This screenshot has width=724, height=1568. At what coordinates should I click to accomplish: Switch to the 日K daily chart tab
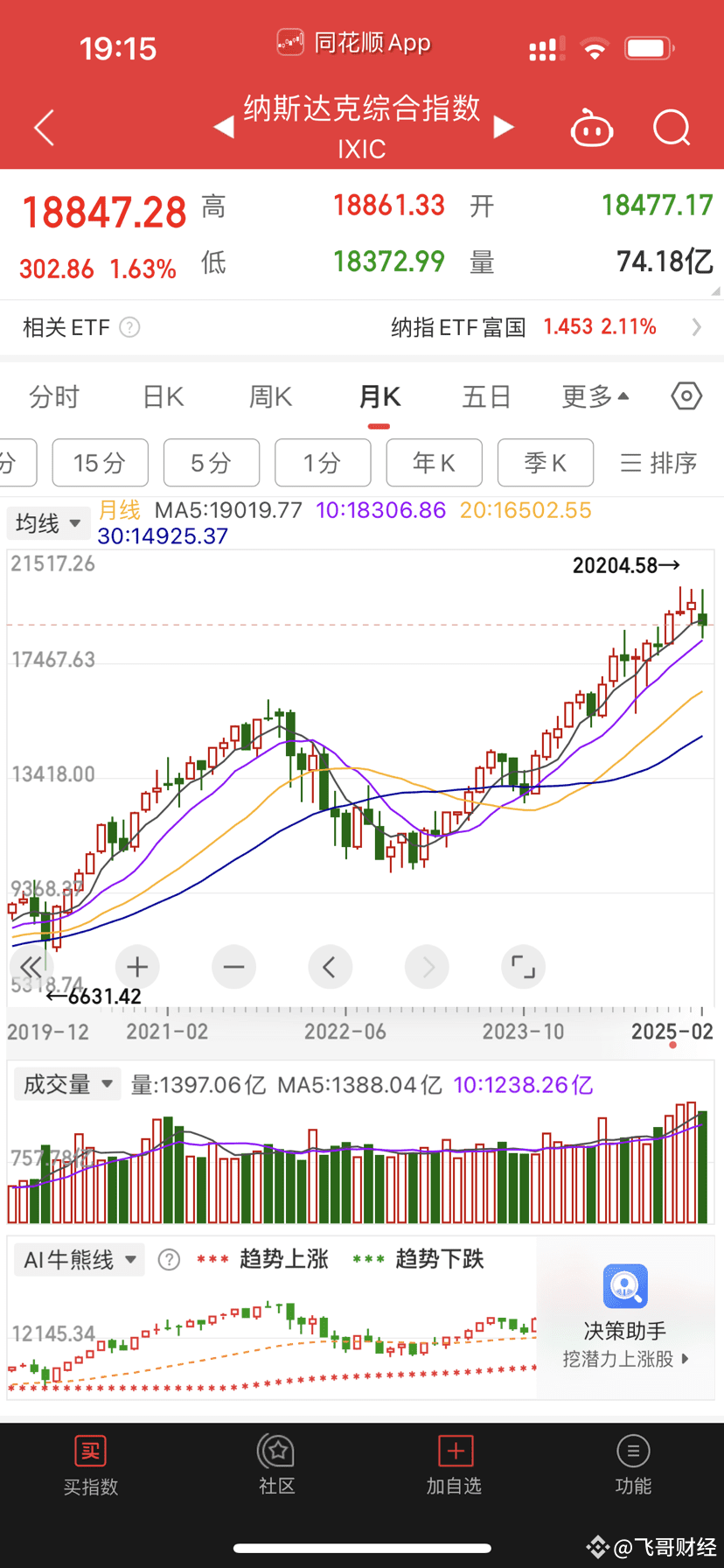pos(162,395)
